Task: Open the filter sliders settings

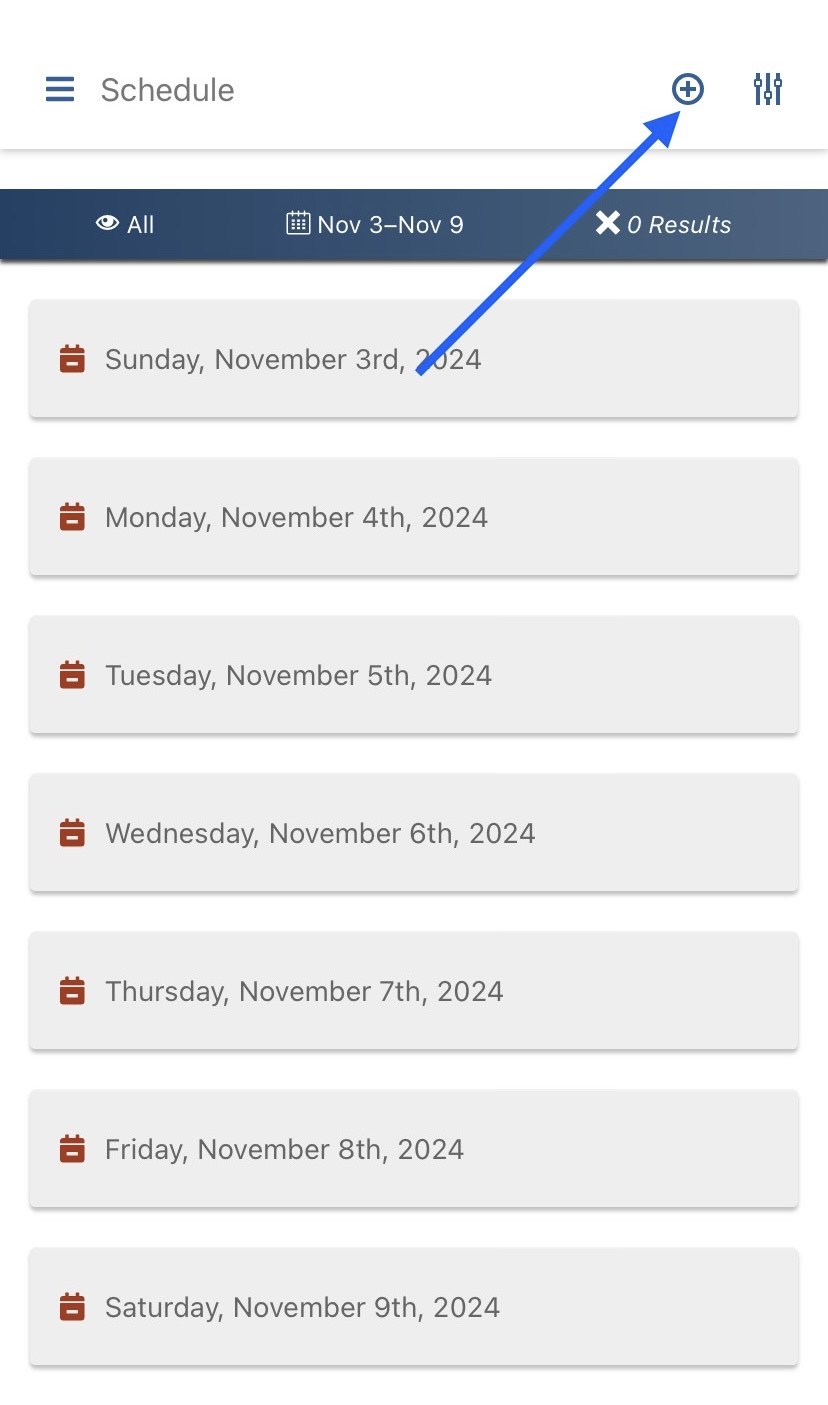Action: (768, 90)
